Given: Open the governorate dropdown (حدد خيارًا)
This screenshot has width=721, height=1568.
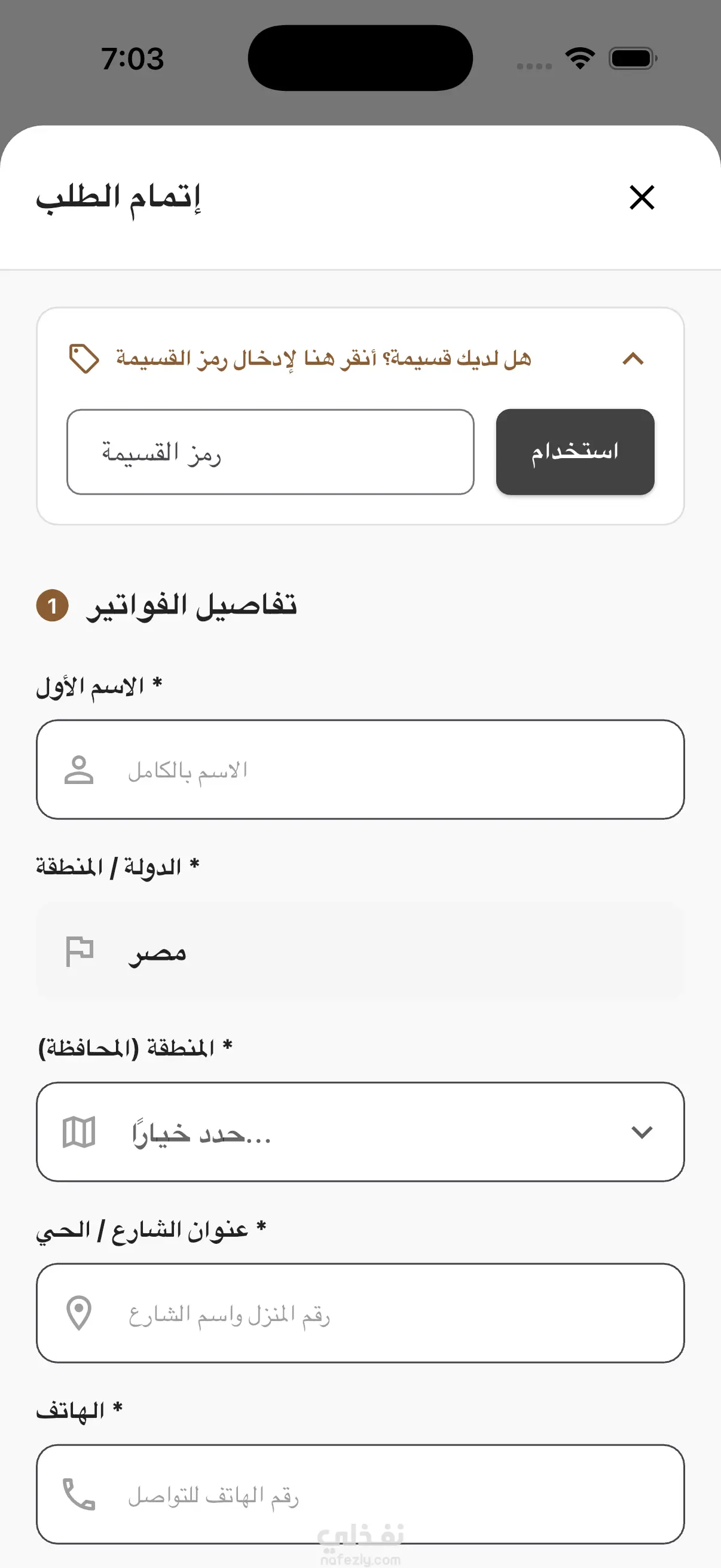Looking at the screenshot, I should [360, 1131].
